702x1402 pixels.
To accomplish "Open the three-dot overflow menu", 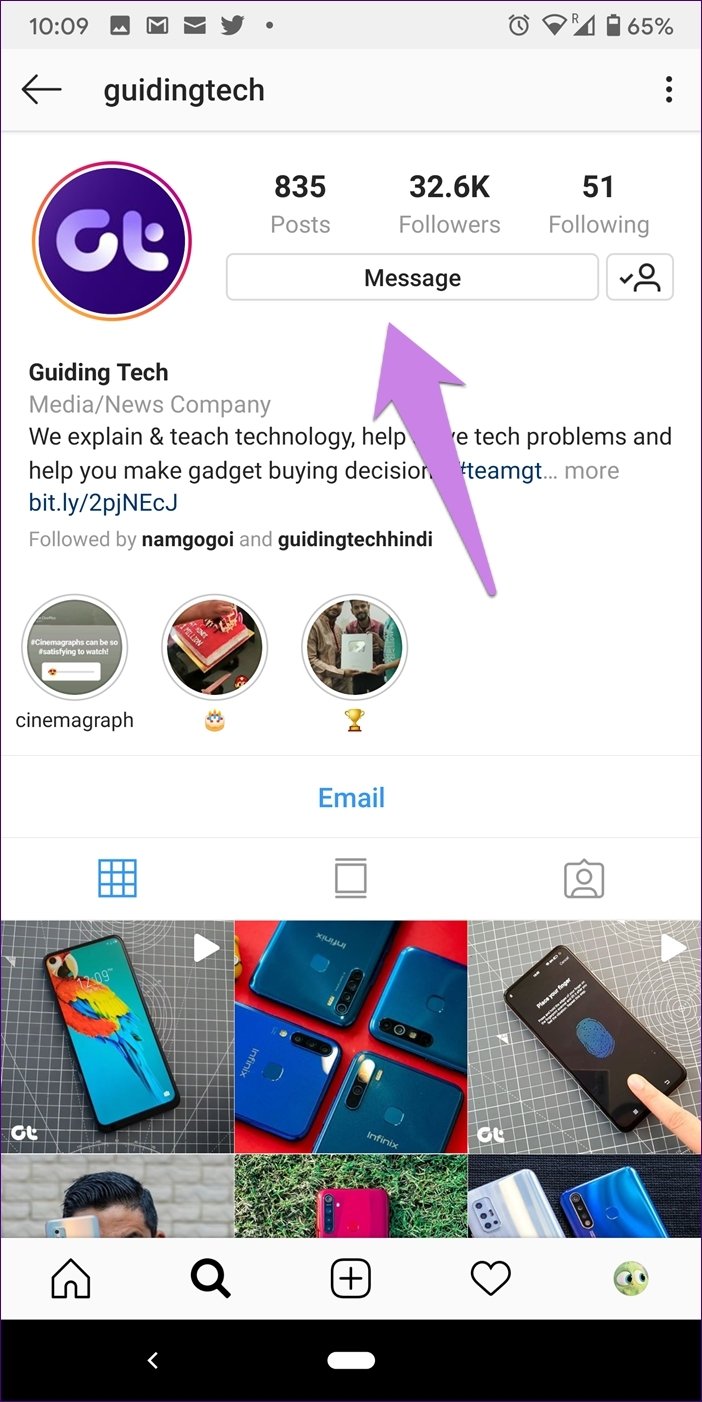I will 669,90.
